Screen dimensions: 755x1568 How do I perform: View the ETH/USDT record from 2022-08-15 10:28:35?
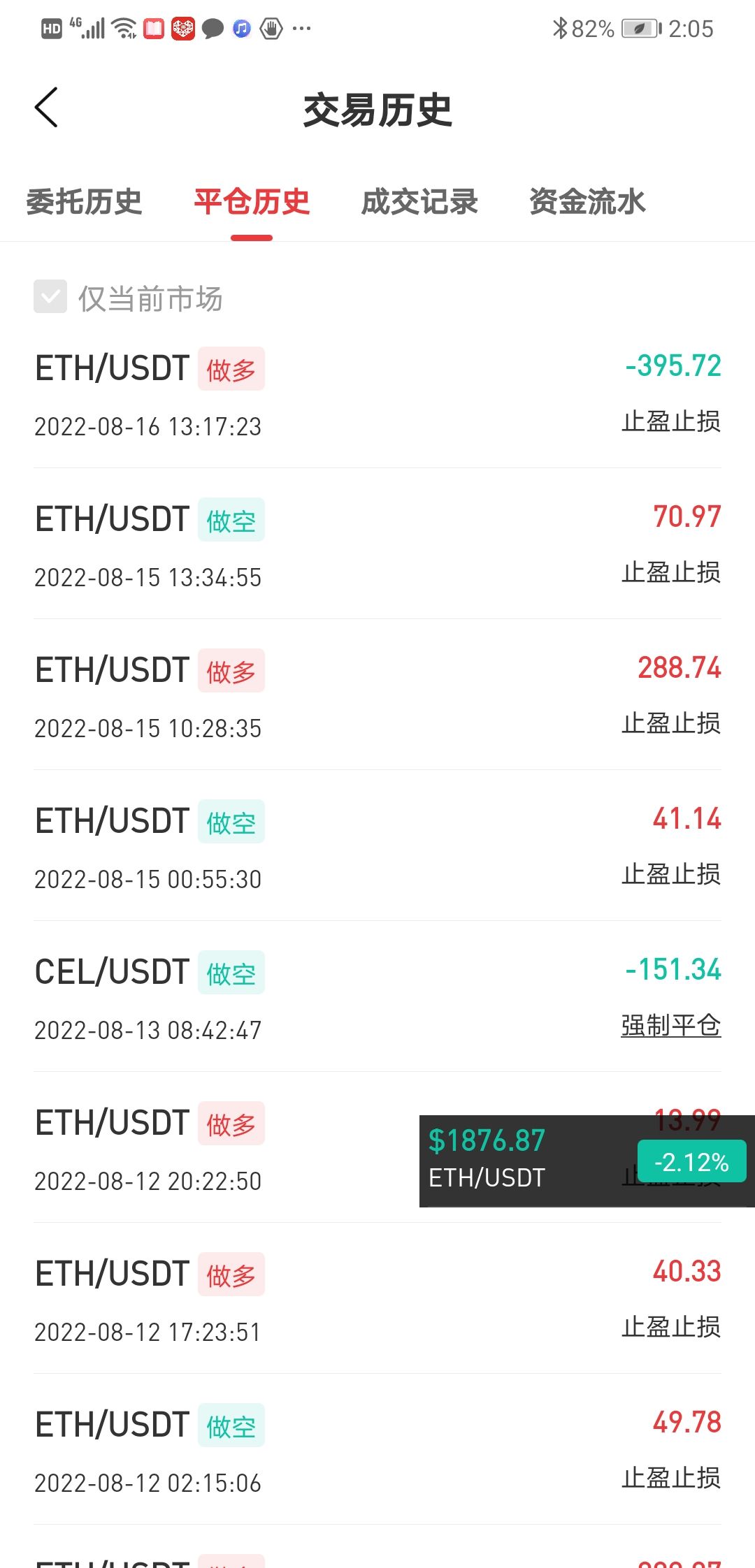click(x=377, y=697)
